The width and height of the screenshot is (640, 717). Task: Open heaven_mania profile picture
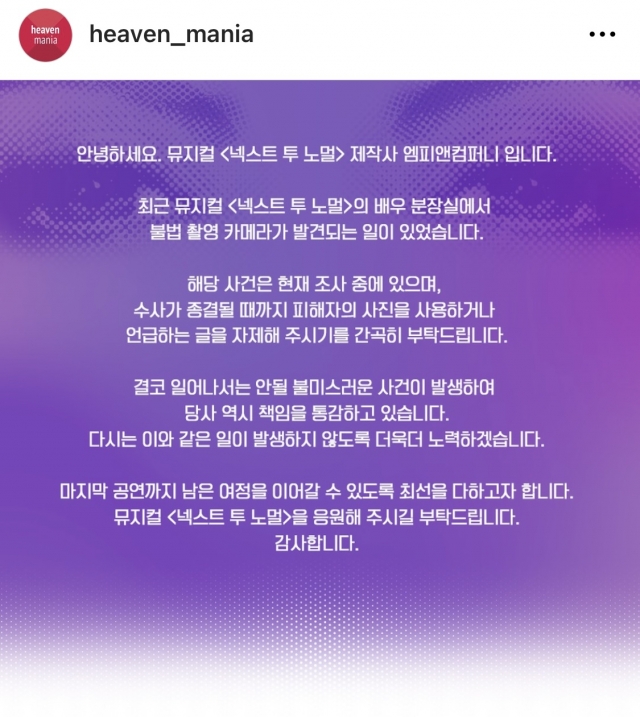(42, 36)
